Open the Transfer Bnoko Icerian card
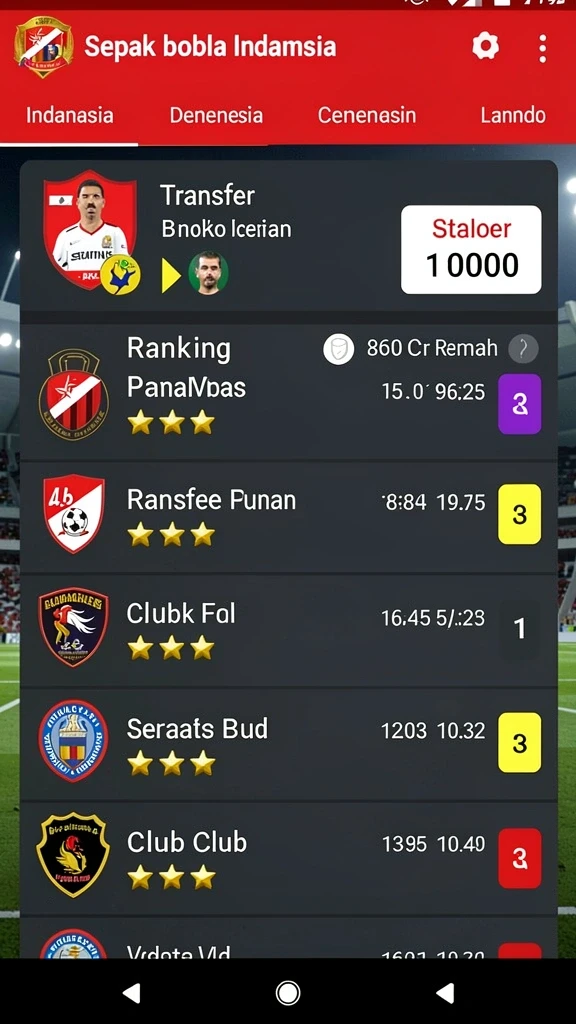Viewport: 576px width, 1024px height. pos(288,236)
